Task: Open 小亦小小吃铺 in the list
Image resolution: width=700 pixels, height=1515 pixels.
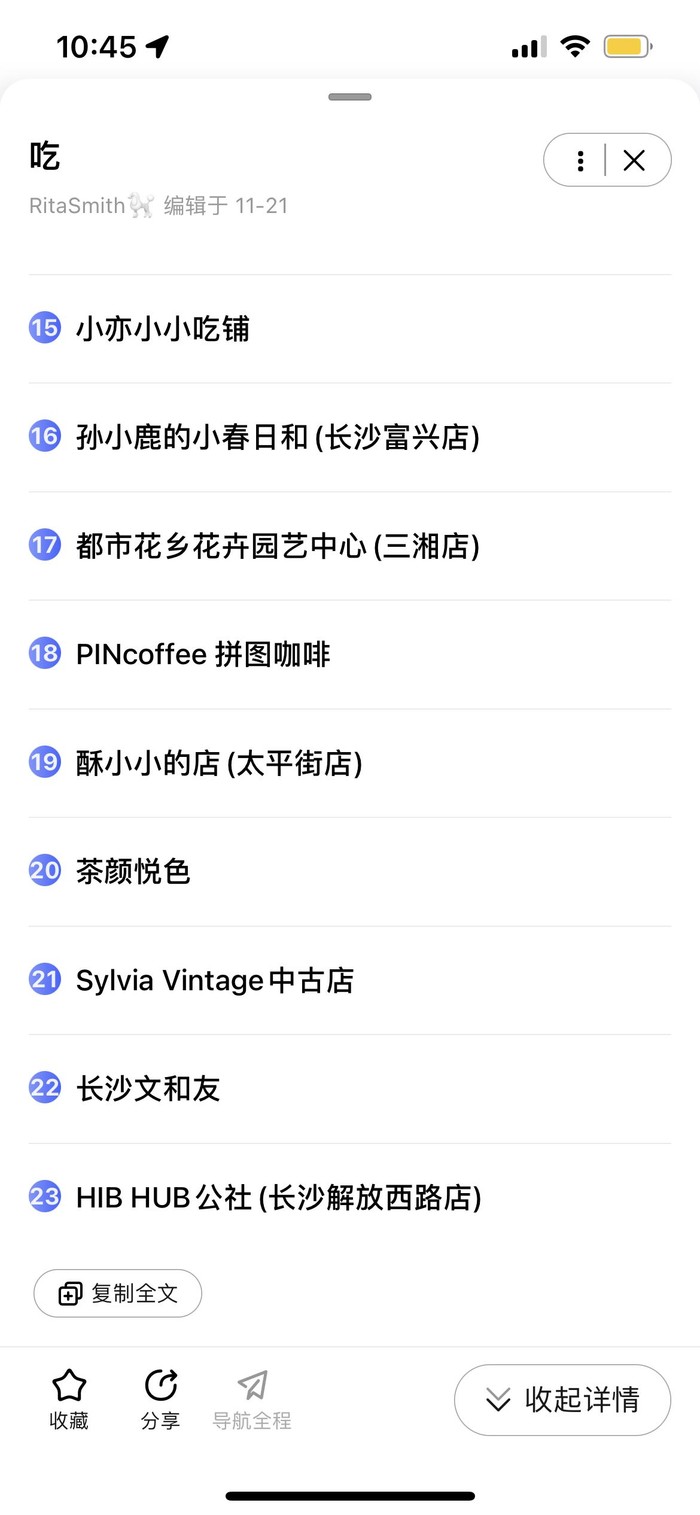Action: click(163, 328)
